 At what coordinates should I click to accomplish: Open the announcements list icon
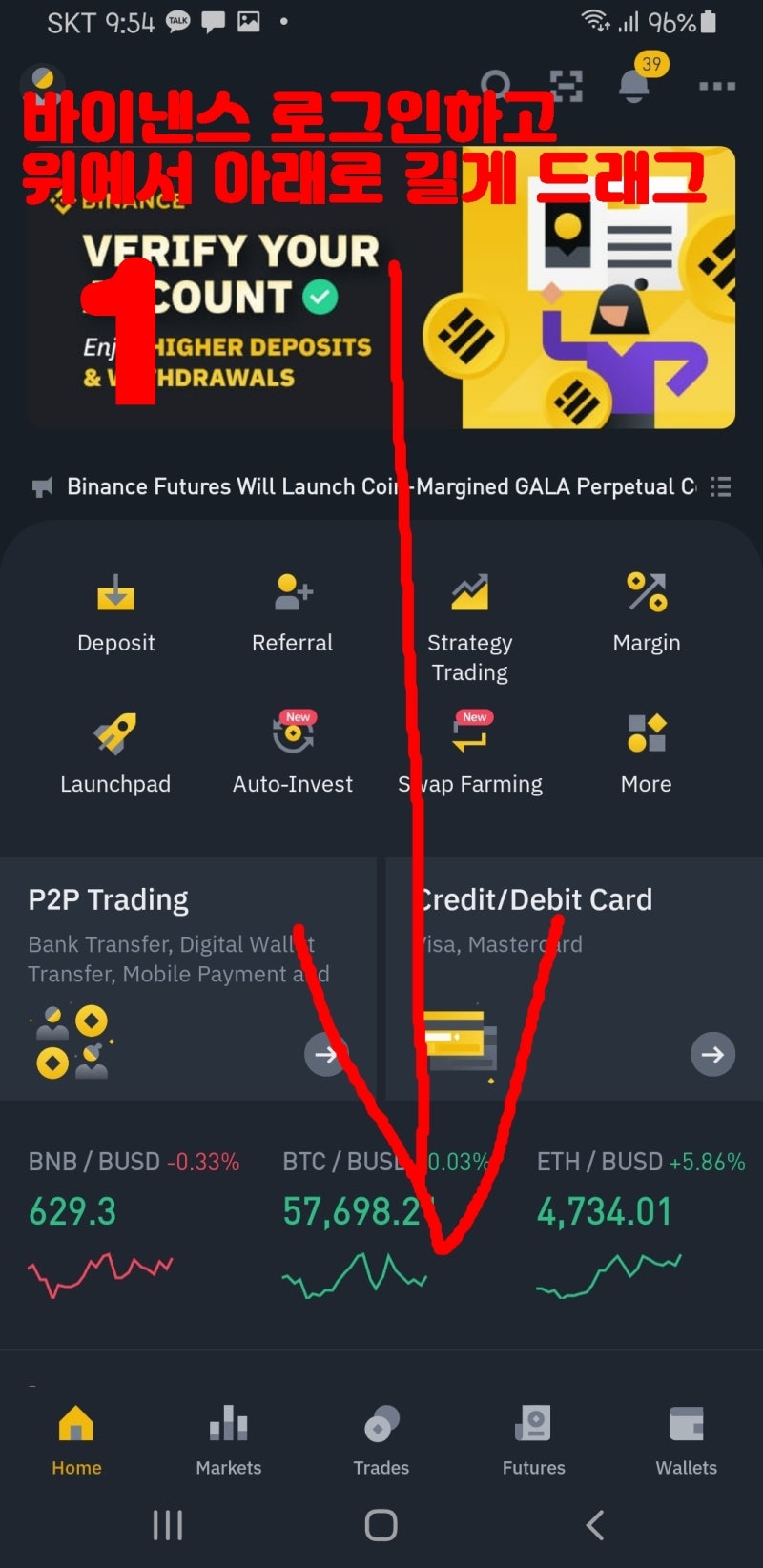pyautogui.click(x=721, y=487)
